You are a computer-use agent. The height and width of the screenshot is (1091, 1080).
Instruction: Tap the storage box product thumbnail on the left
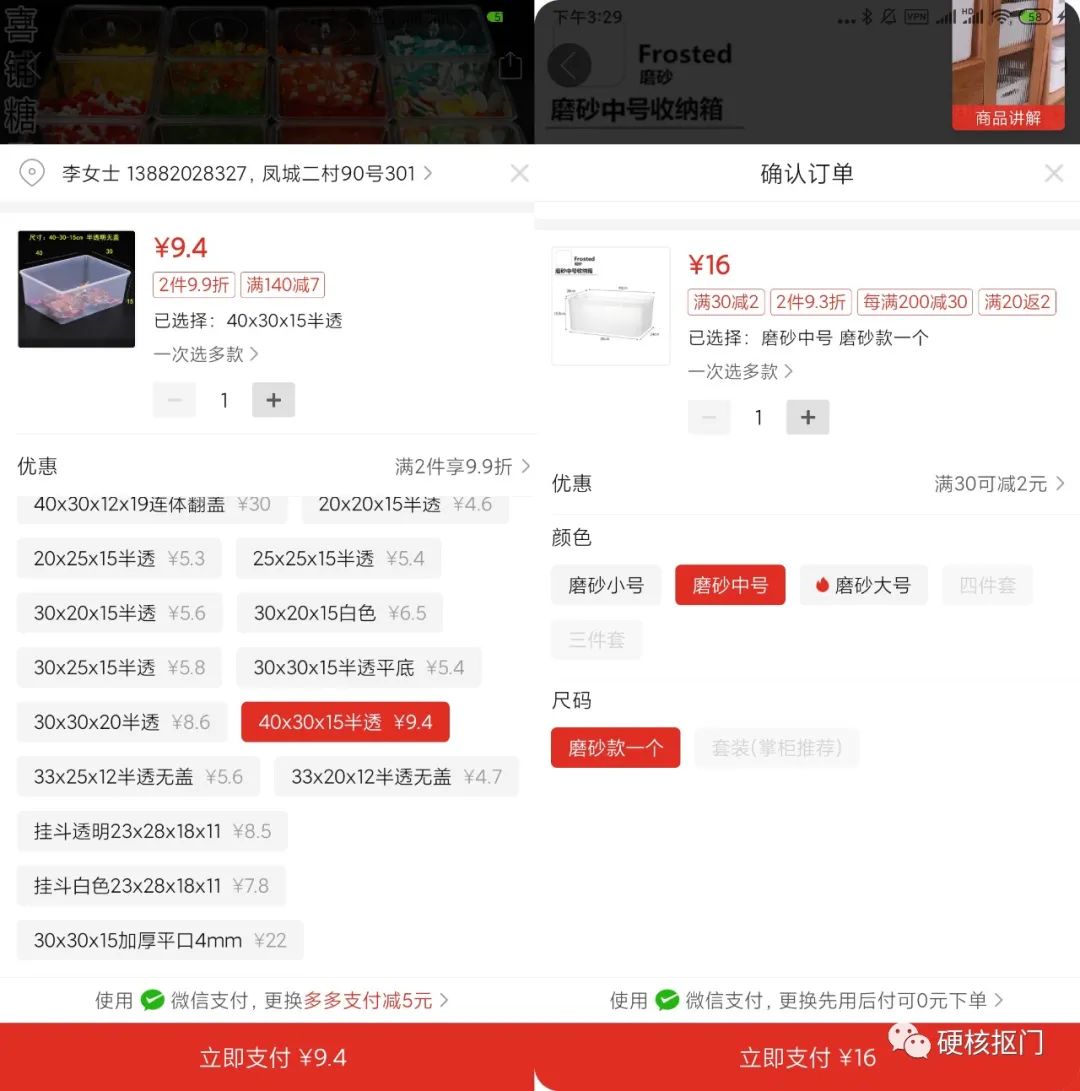pos(76,289)
